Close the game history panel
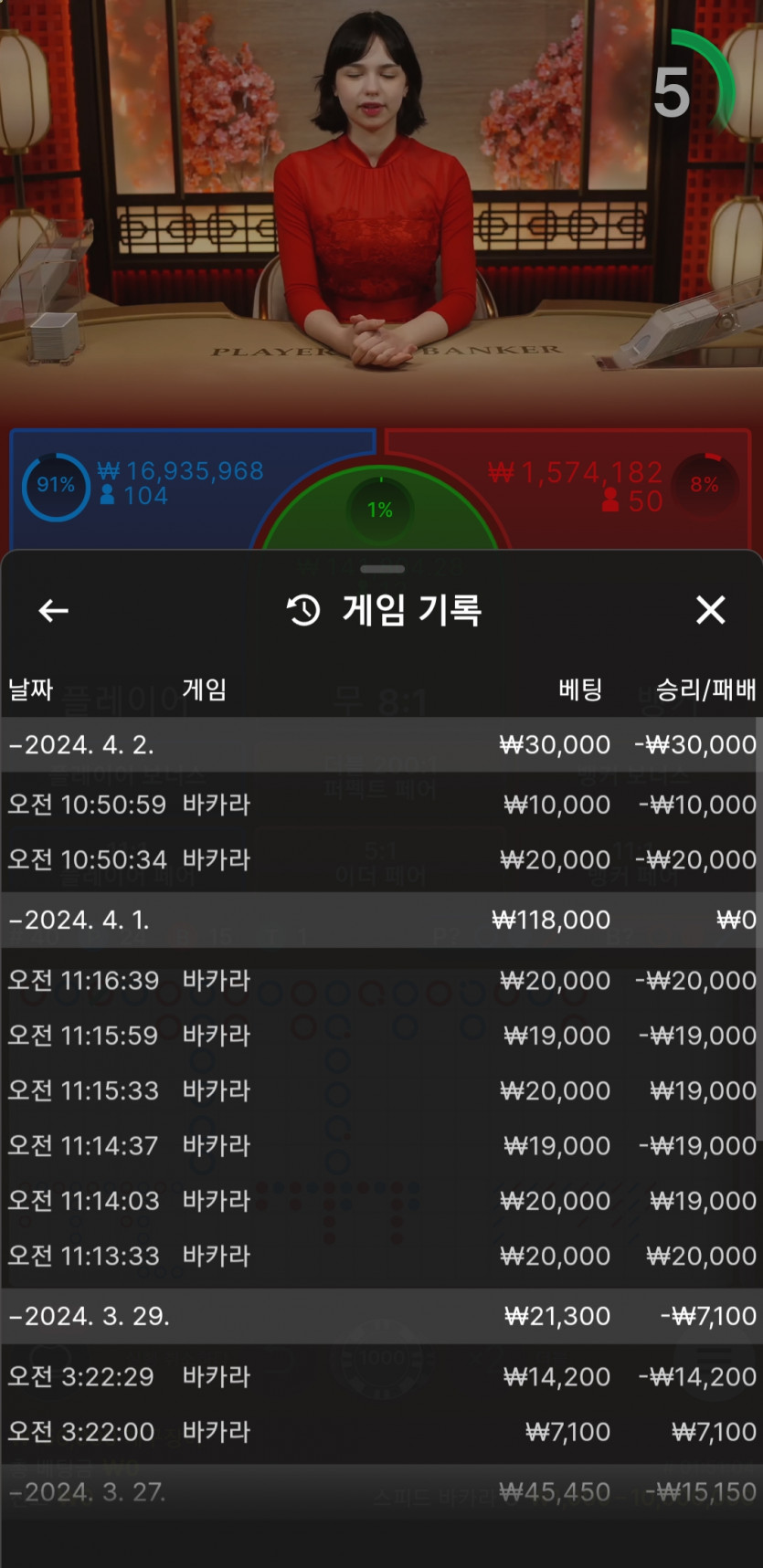This screenshot has width=763, height=1568. (710, 610)
